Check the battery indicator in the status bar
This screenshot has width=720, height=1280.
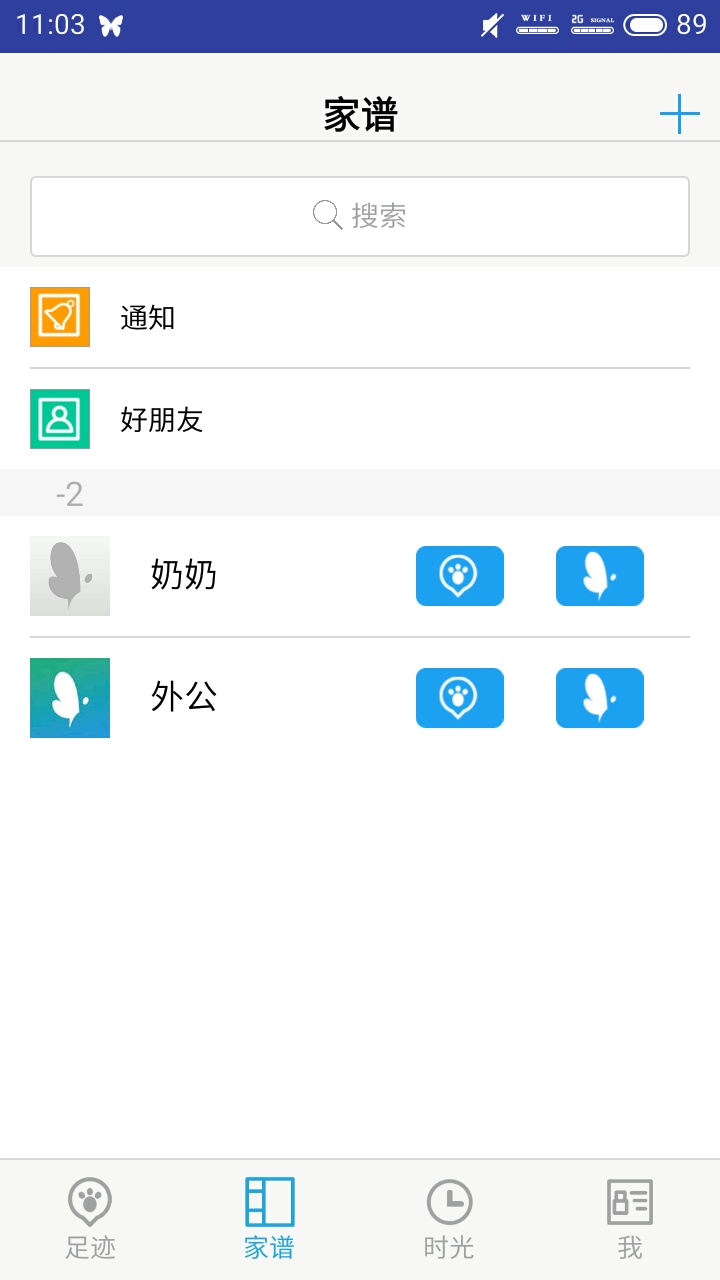pos(646,25)
